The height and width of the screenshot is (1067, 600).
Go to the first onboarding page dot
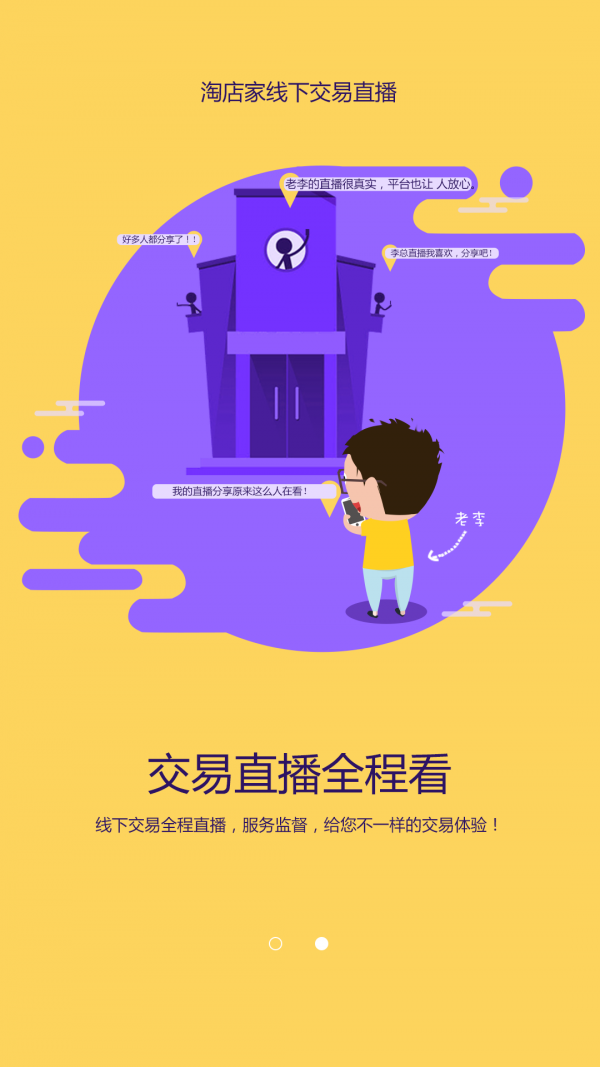[x=276, y=943]
